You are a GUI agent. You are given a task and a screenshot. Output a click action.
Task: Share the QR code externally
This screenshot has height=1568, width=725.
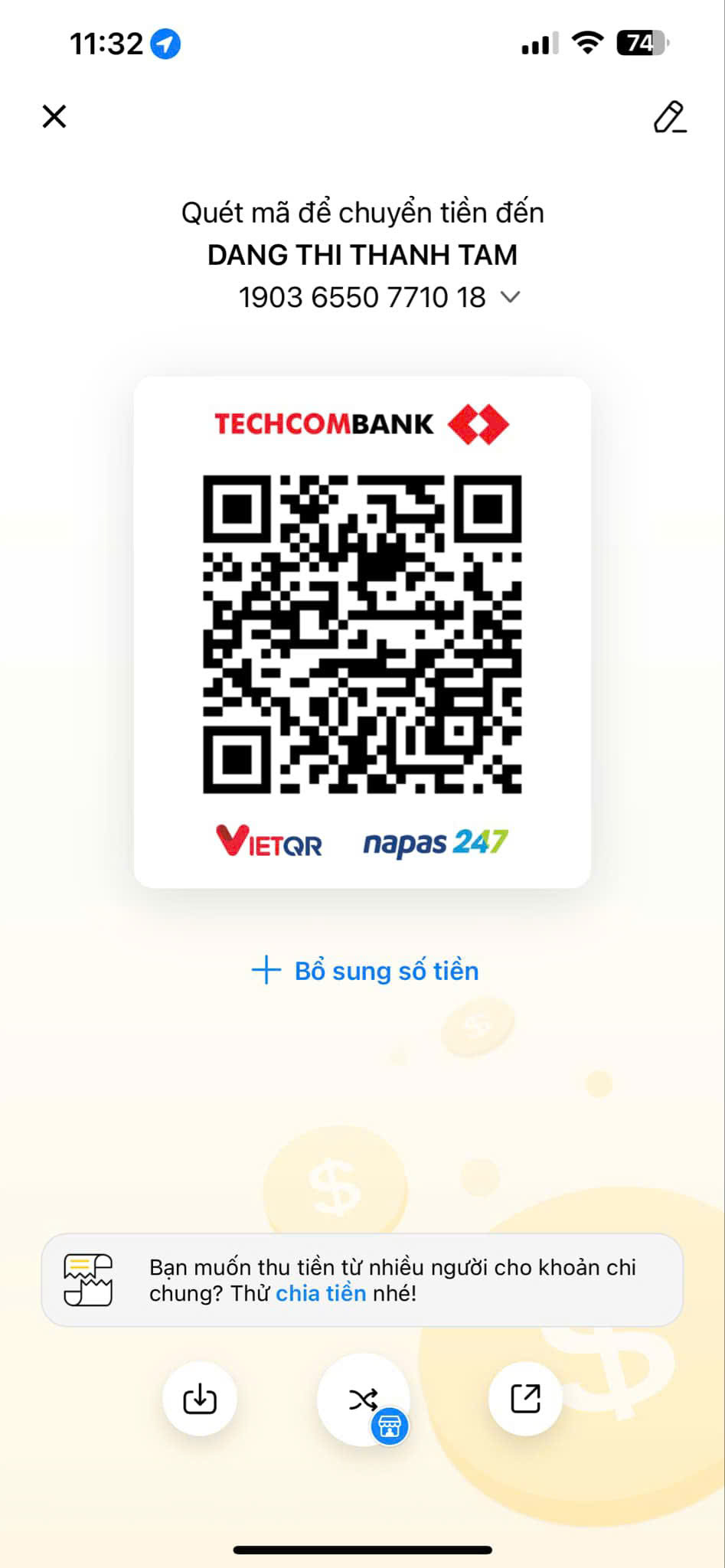[x=525, y=1399]
